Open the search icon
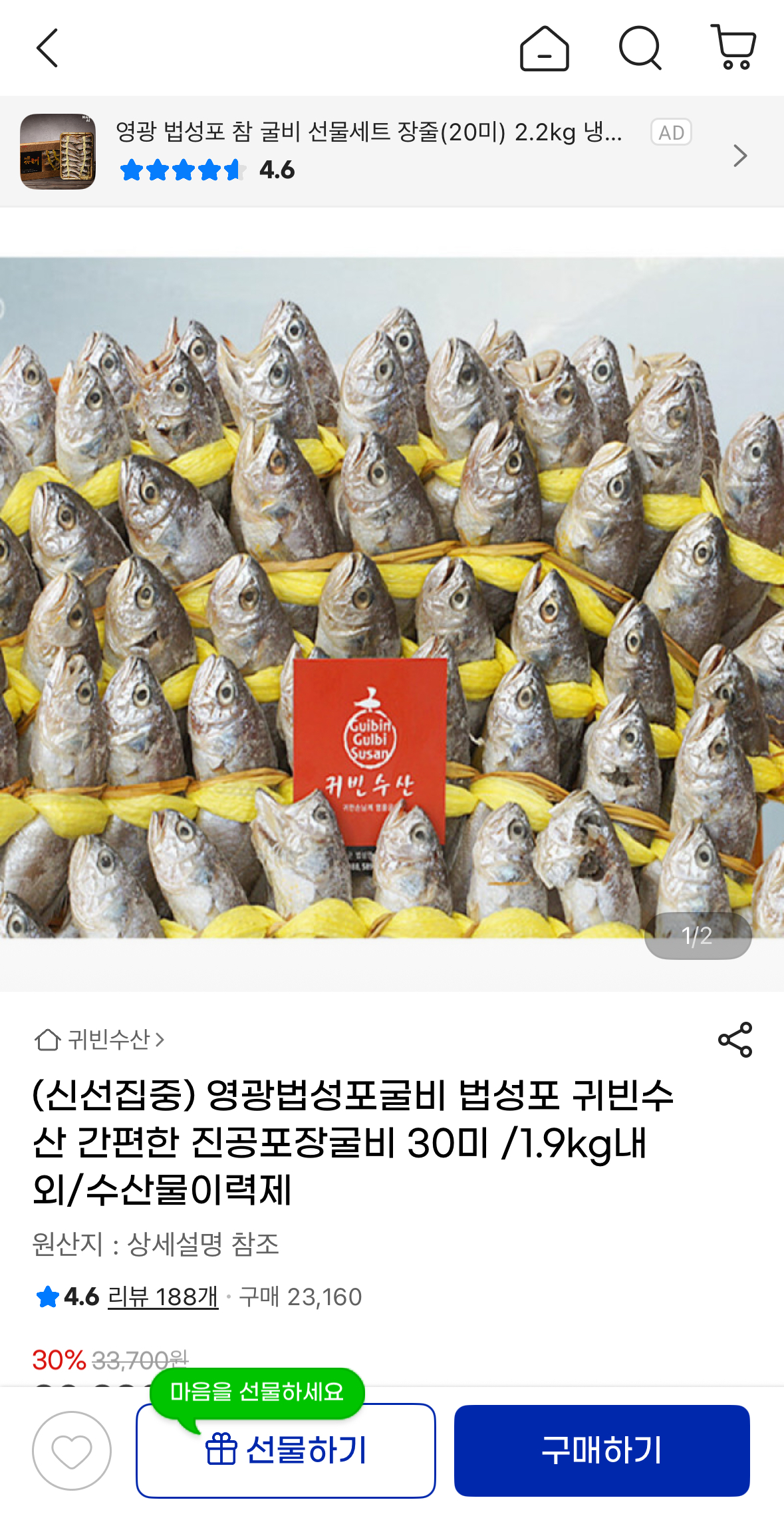This screenshot has width=784, height=1530. (x=640, y=48)
